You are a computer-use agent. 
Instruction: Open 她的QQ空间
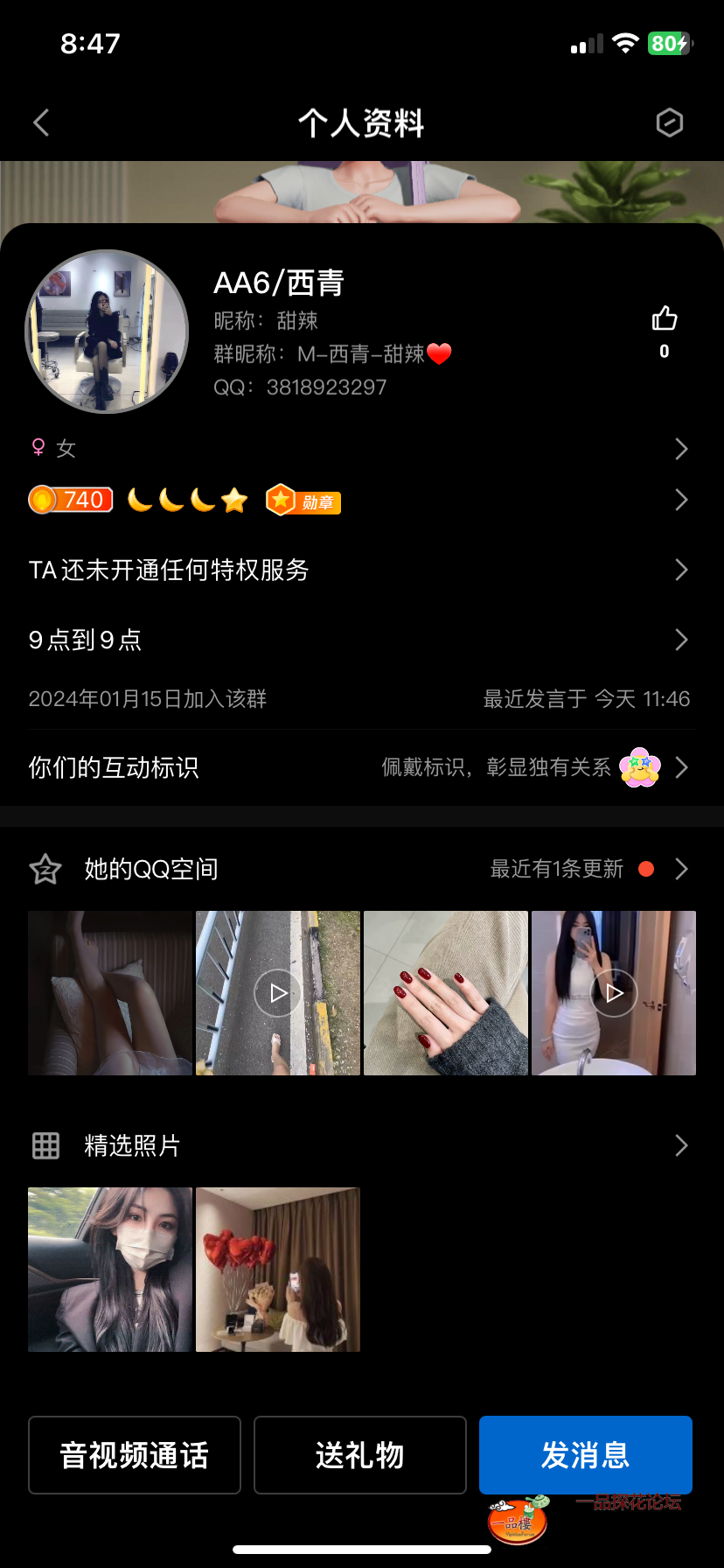pos(359,869)
